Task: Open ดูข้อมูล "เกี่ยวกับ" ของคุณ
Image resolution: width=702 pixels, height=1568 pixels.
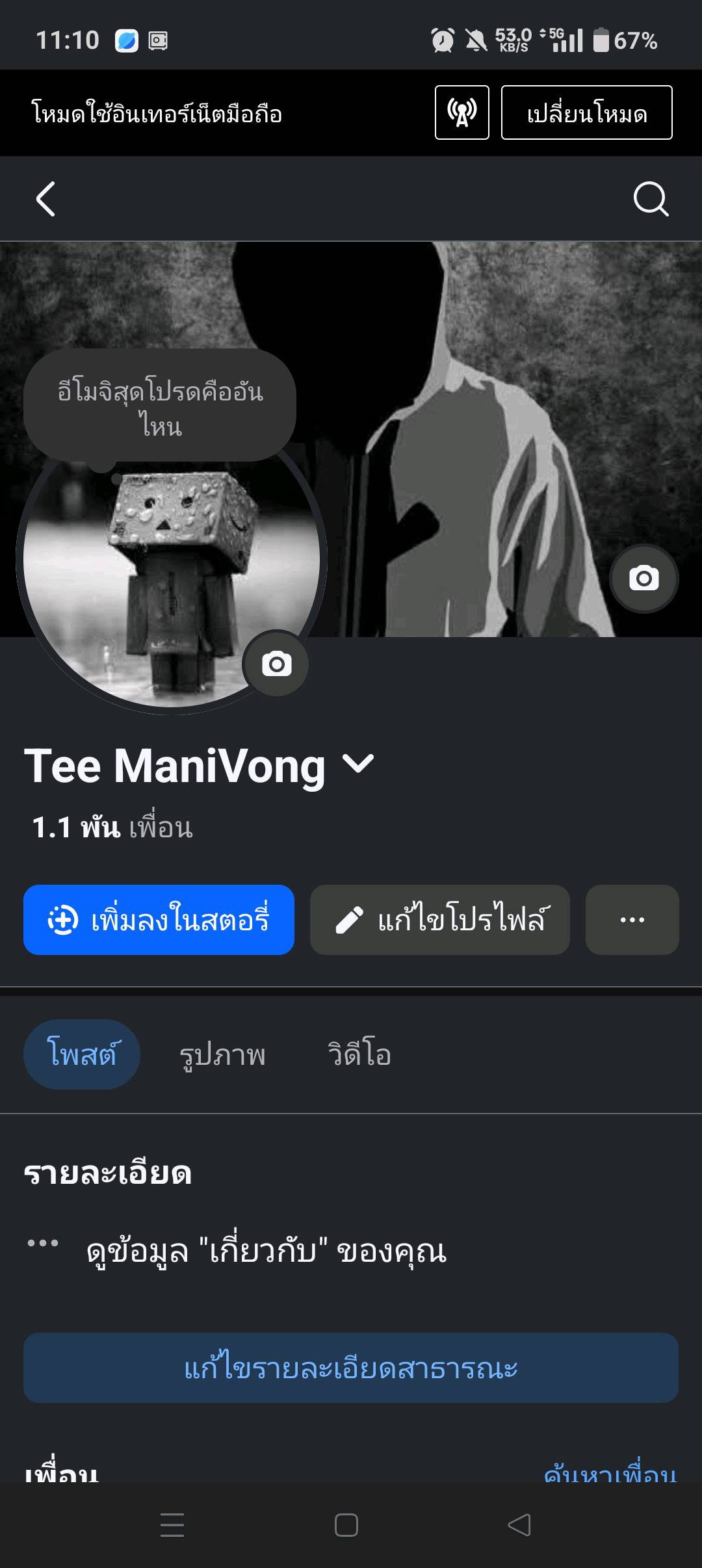Action: (x=266, y=1251)
